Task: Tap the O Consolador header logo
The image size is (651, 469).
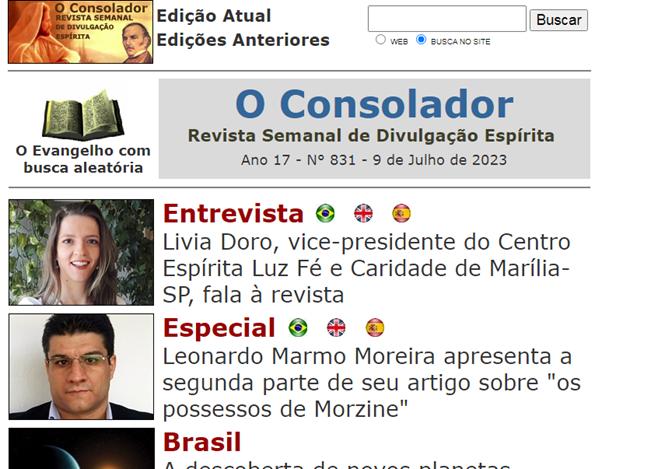Action: coord(80,32)
